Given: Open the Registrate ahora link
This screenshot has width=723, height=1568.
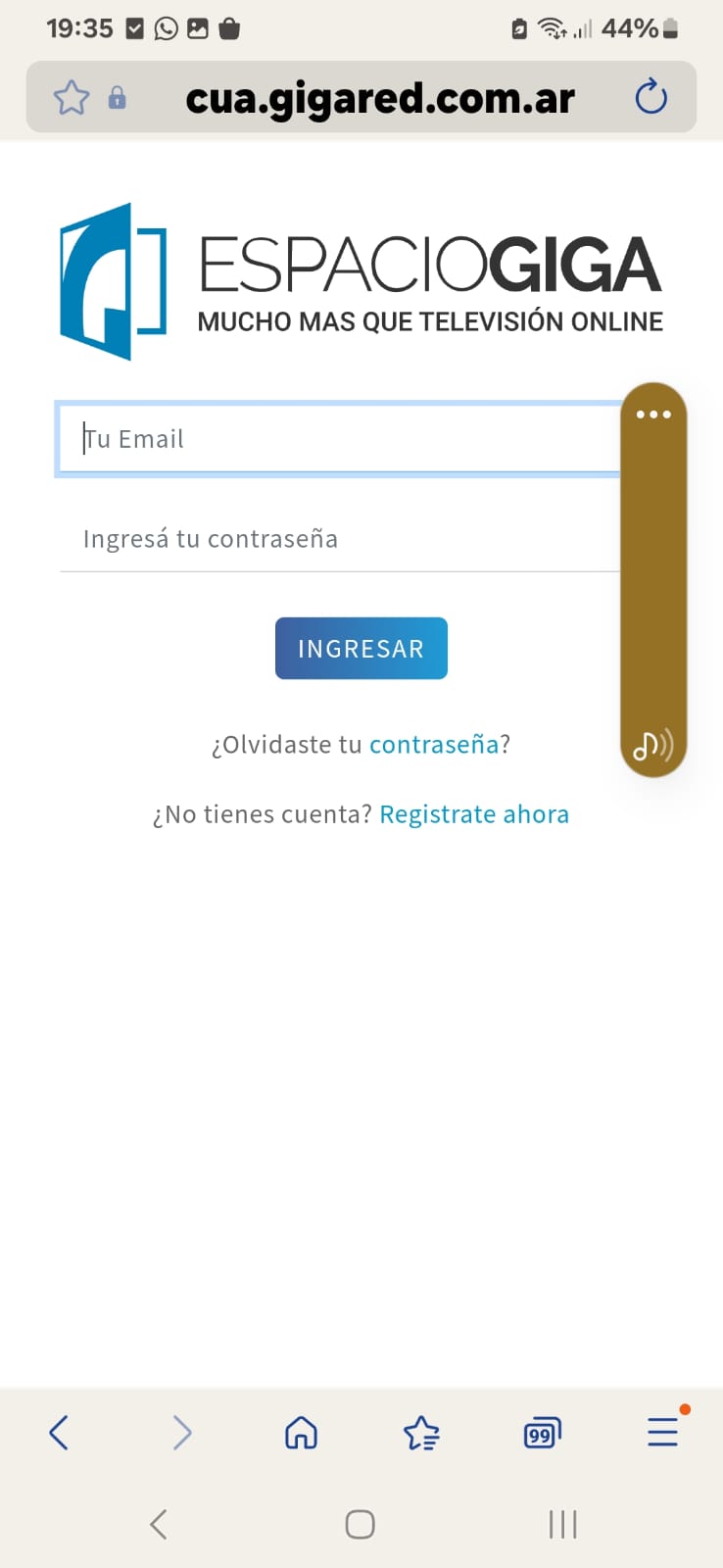Looking at the screenshot, I should [x=474, y=814].
